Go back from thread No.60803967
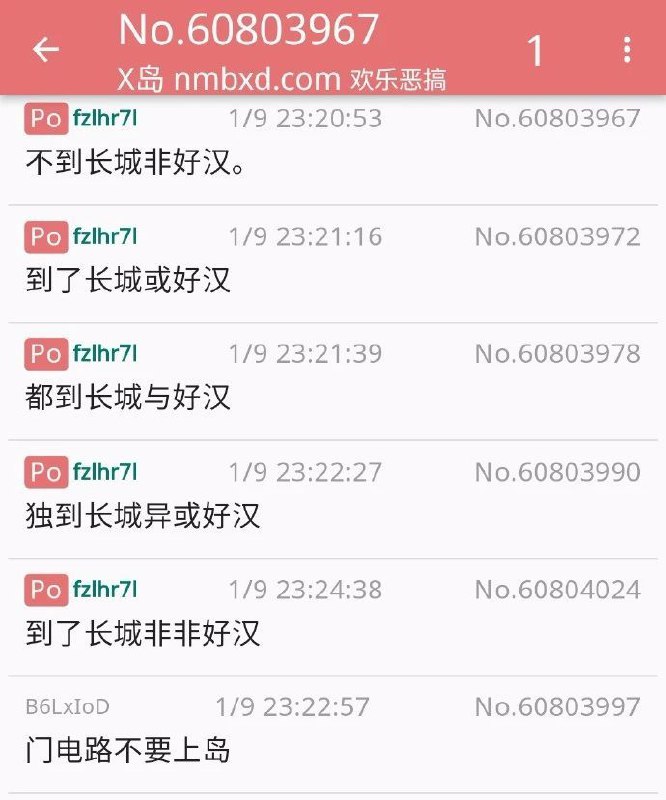The image size is (666, 800). coord(46,49)
